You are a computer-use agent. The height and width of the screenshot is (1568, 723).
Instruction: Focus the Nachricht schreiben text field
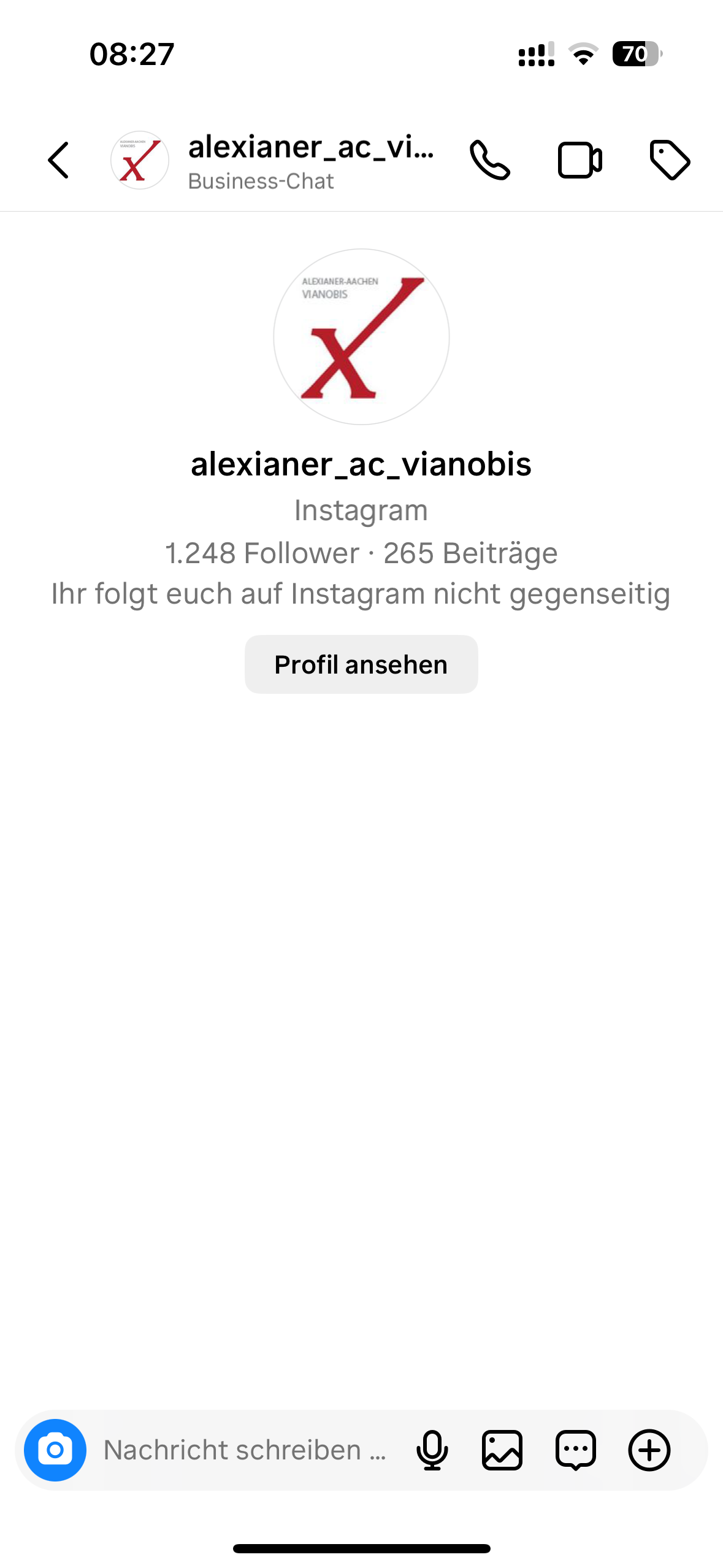click(x=245, y=1450)
